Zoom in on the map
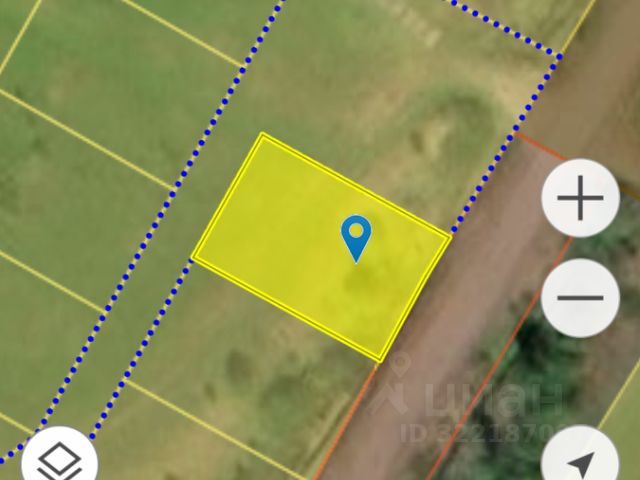The image size is (640, 480). 580,199
